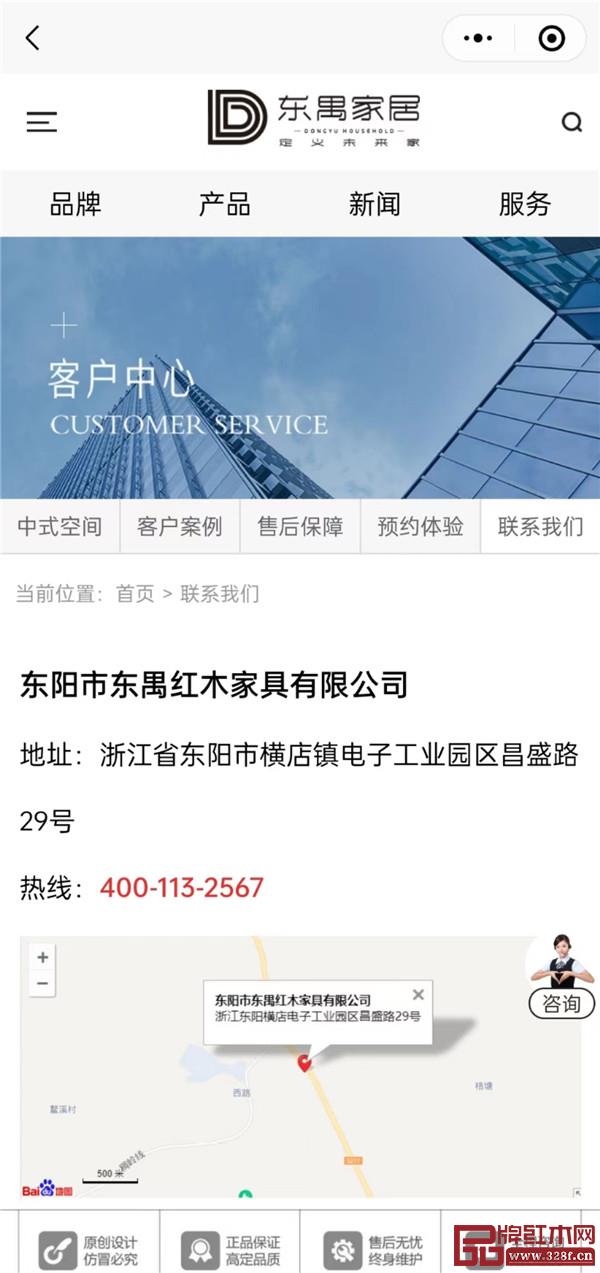Go back with the top-left arrow

[33, 38]
